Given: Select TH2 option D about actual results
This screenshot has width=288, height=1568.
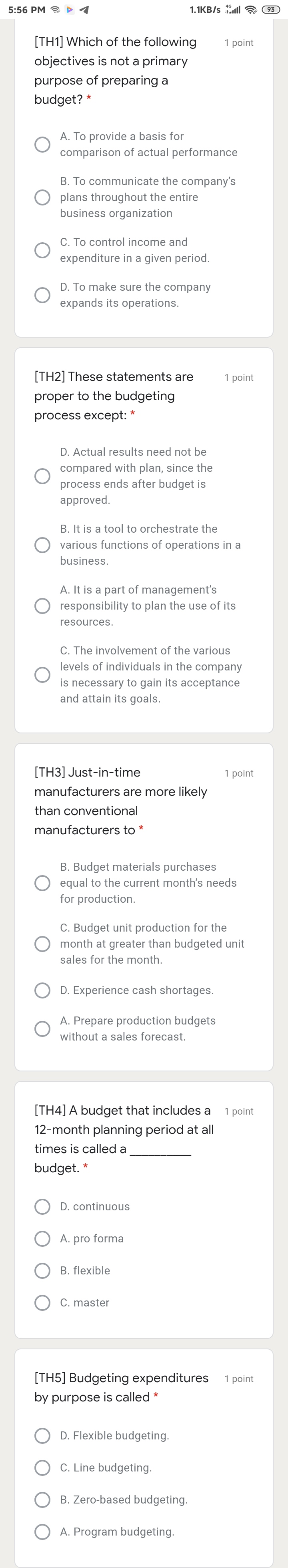Looking at the screenshot, I should tap(42, 476).
